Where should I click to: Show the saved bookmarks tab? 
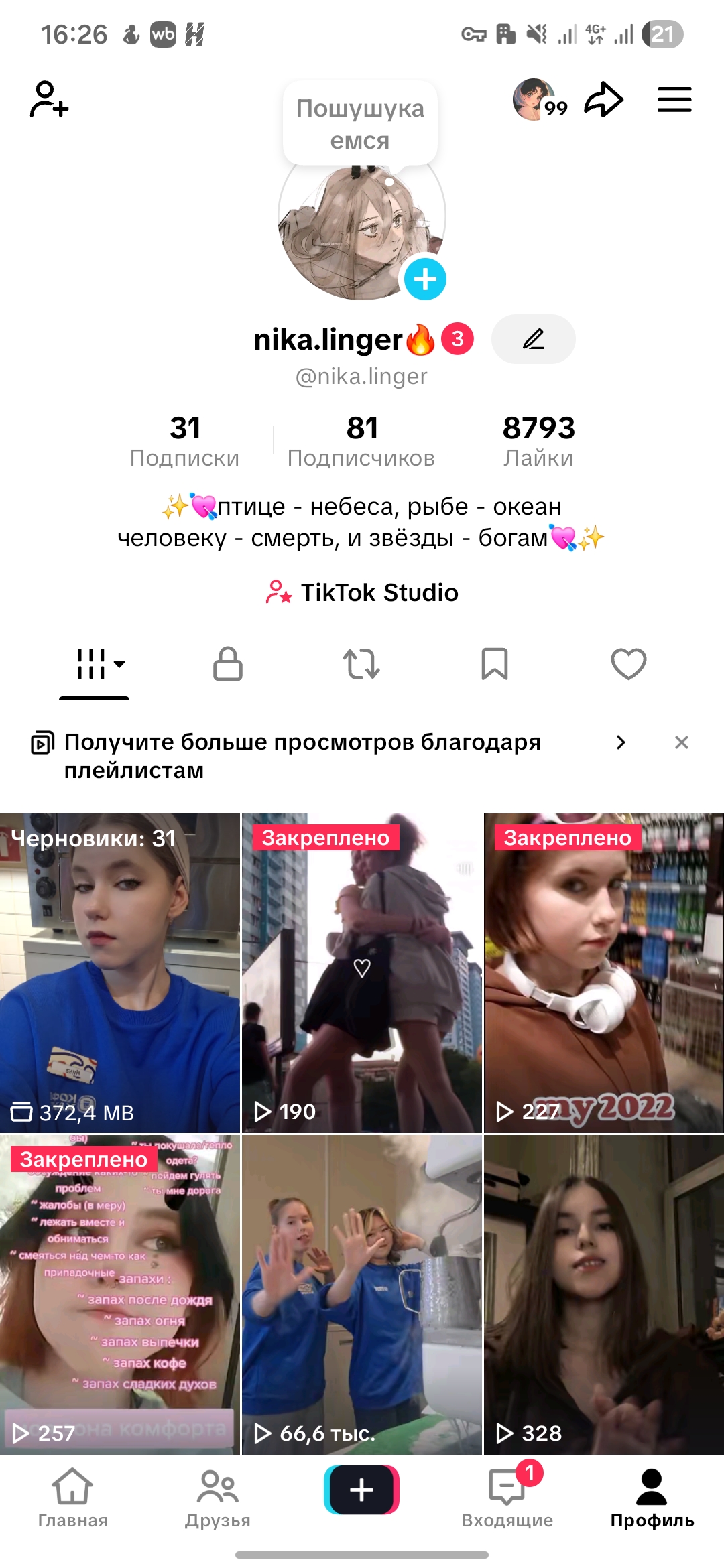coord(495,664)
